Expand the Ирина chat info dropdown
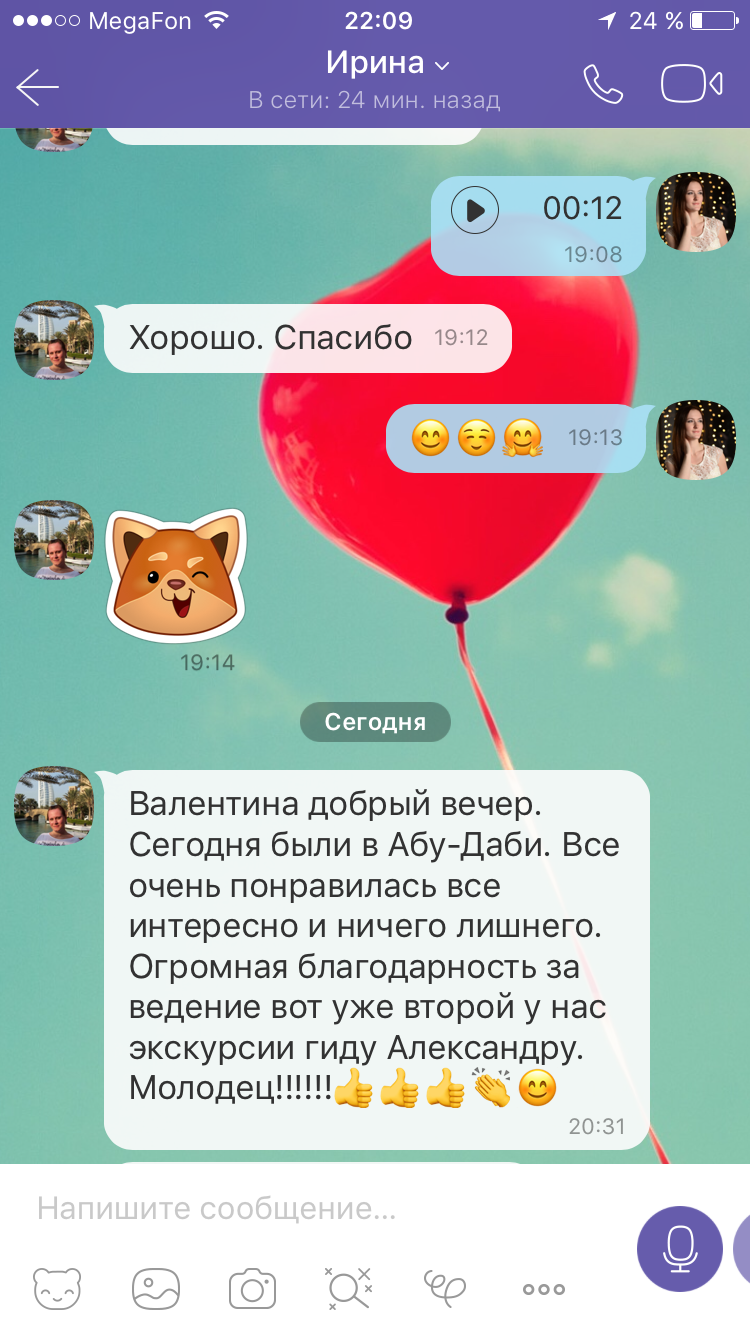Viewport: 750px width, 1334px height. [x=388, y=64]
